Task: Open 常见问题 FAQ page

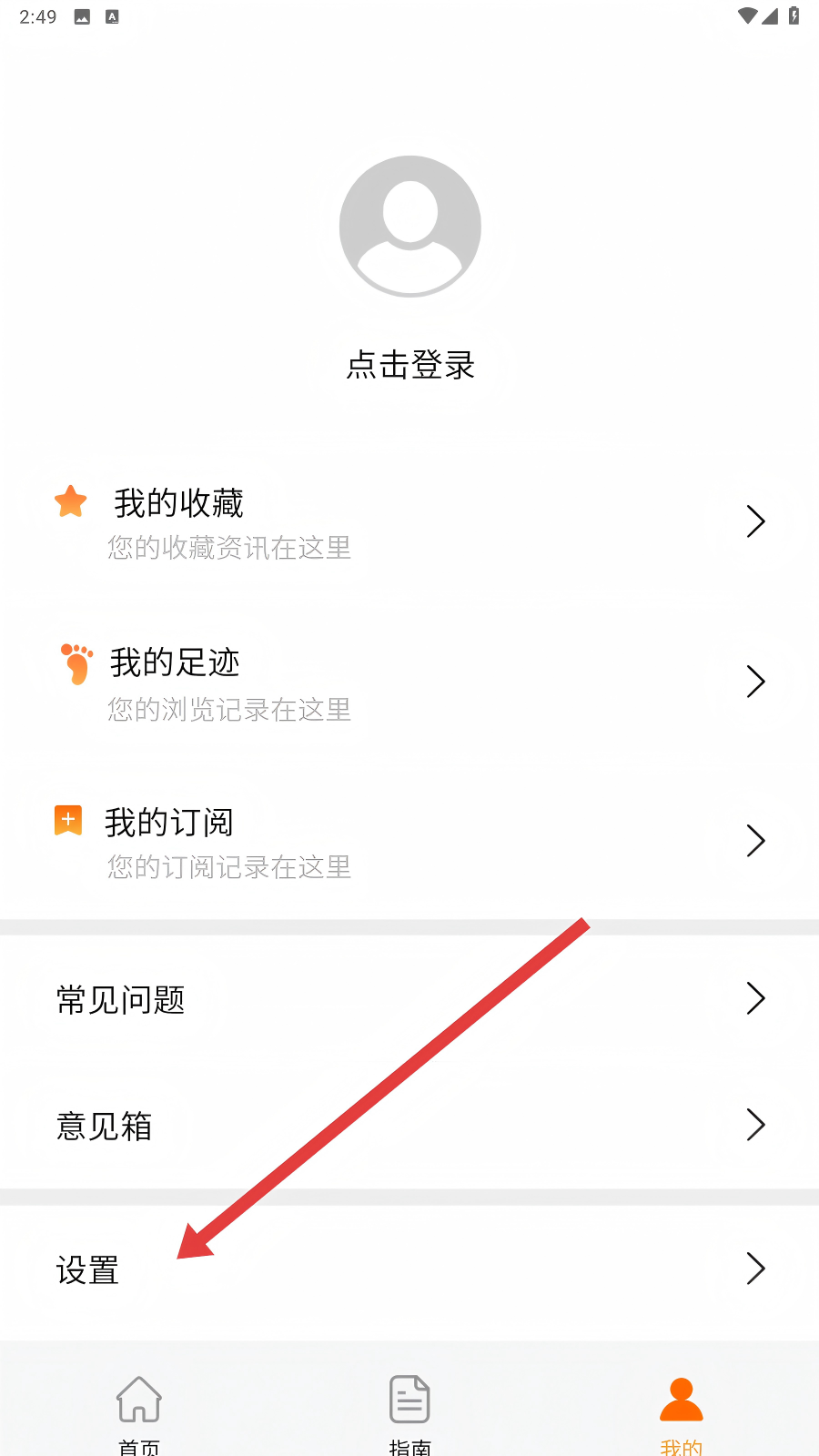Action: [409, 999]
